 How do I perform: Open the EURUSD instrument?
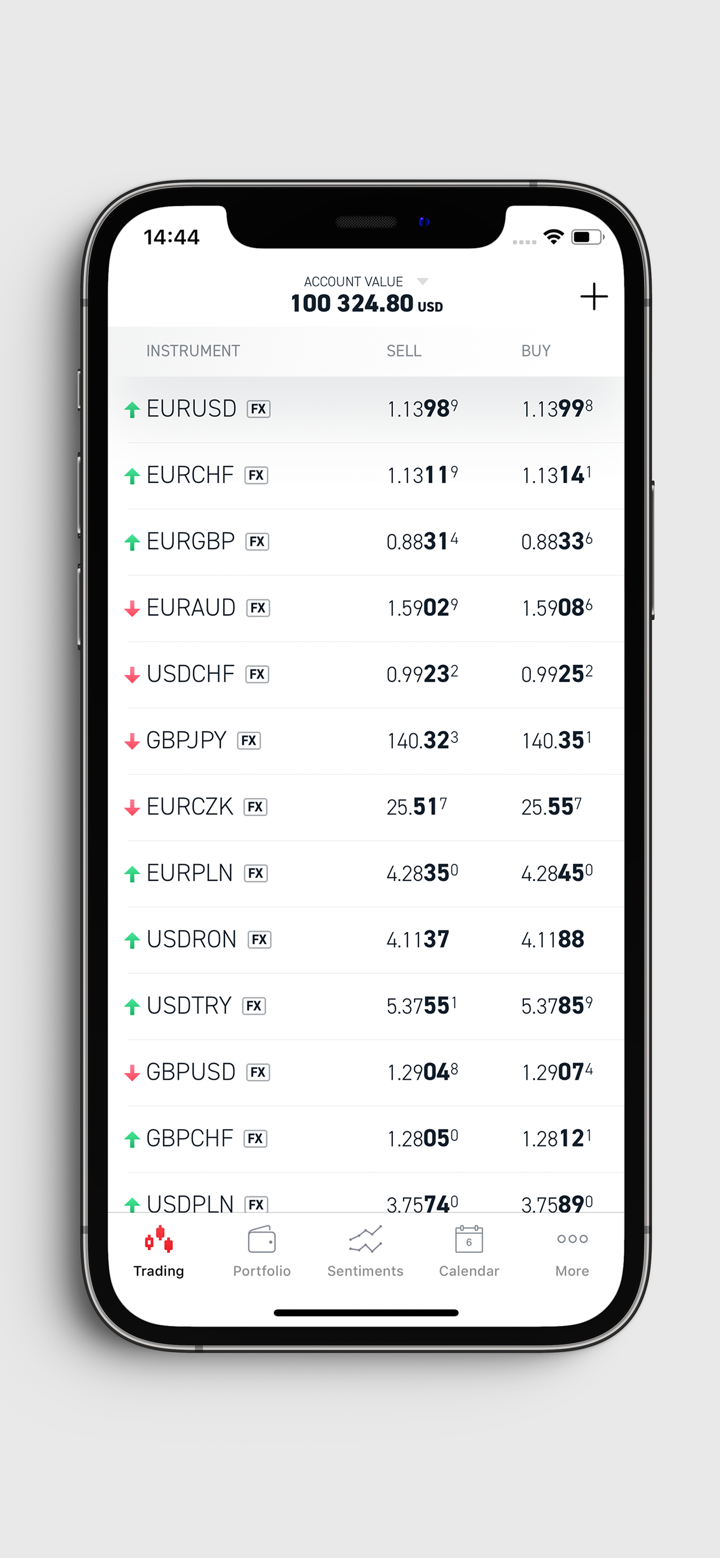(192, 409)
